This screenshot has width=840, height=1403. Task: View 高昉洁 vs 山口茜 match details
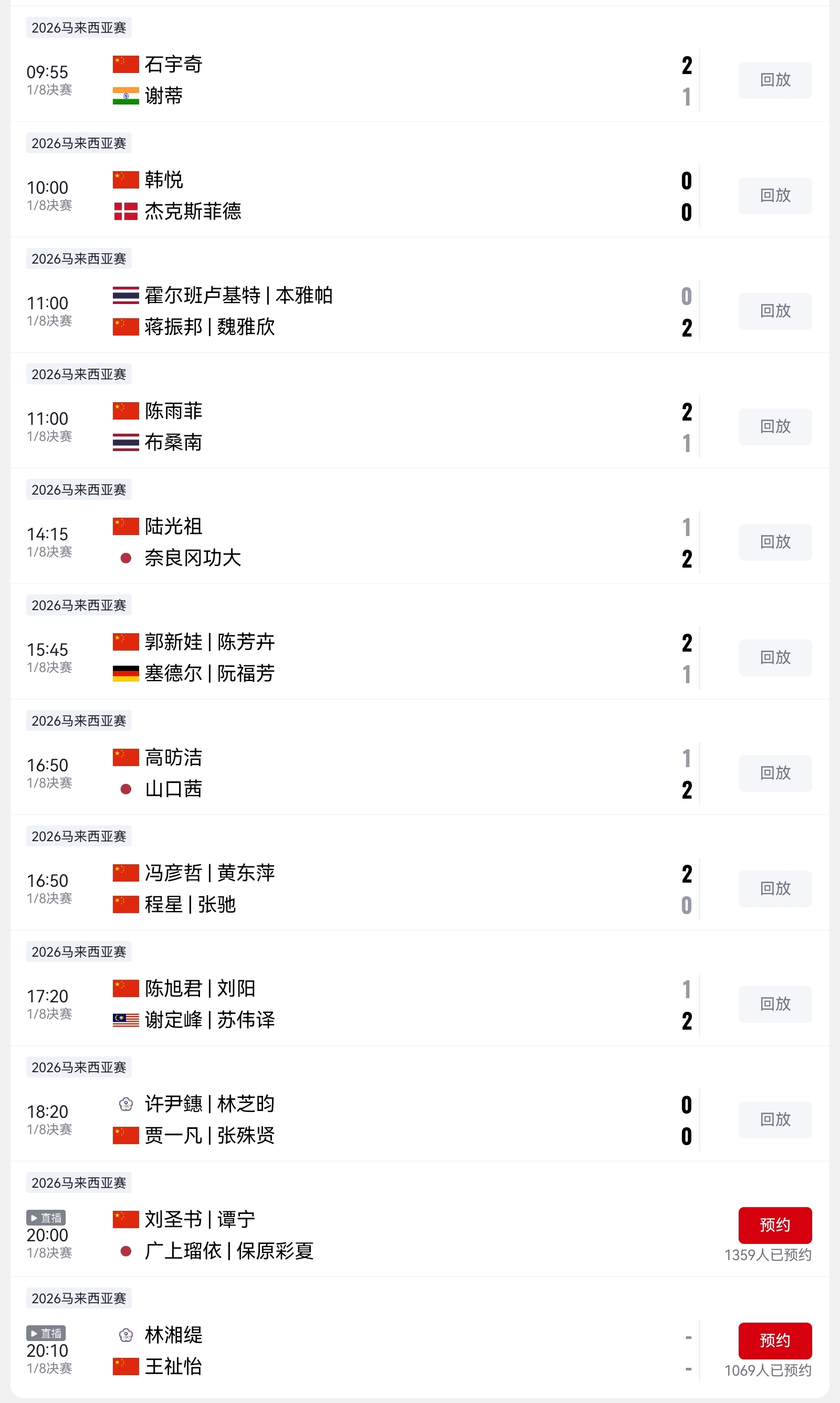tap(396, 772)
